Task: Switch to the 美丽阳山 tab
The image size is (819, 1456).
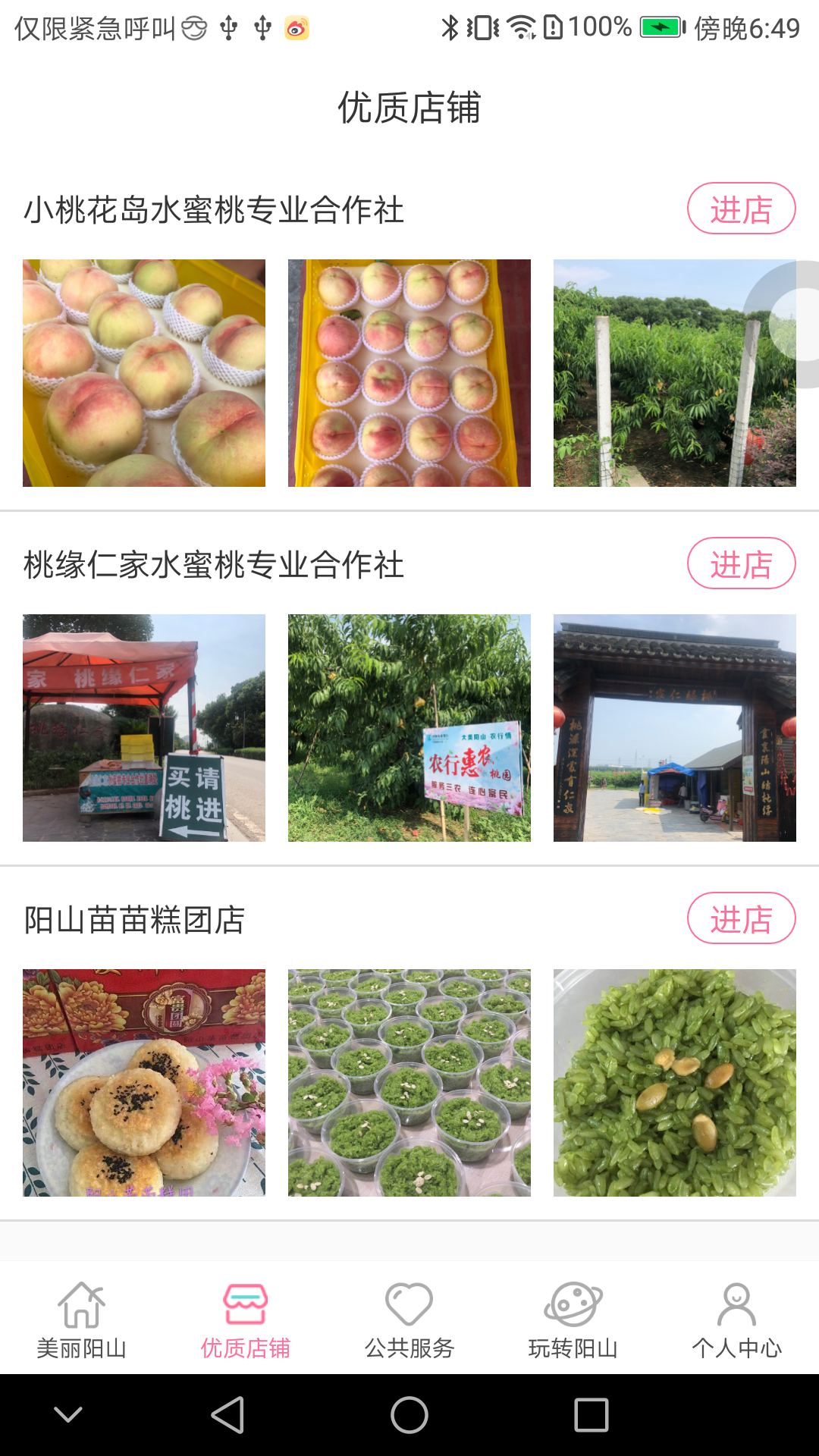Action: point(82,1319)
